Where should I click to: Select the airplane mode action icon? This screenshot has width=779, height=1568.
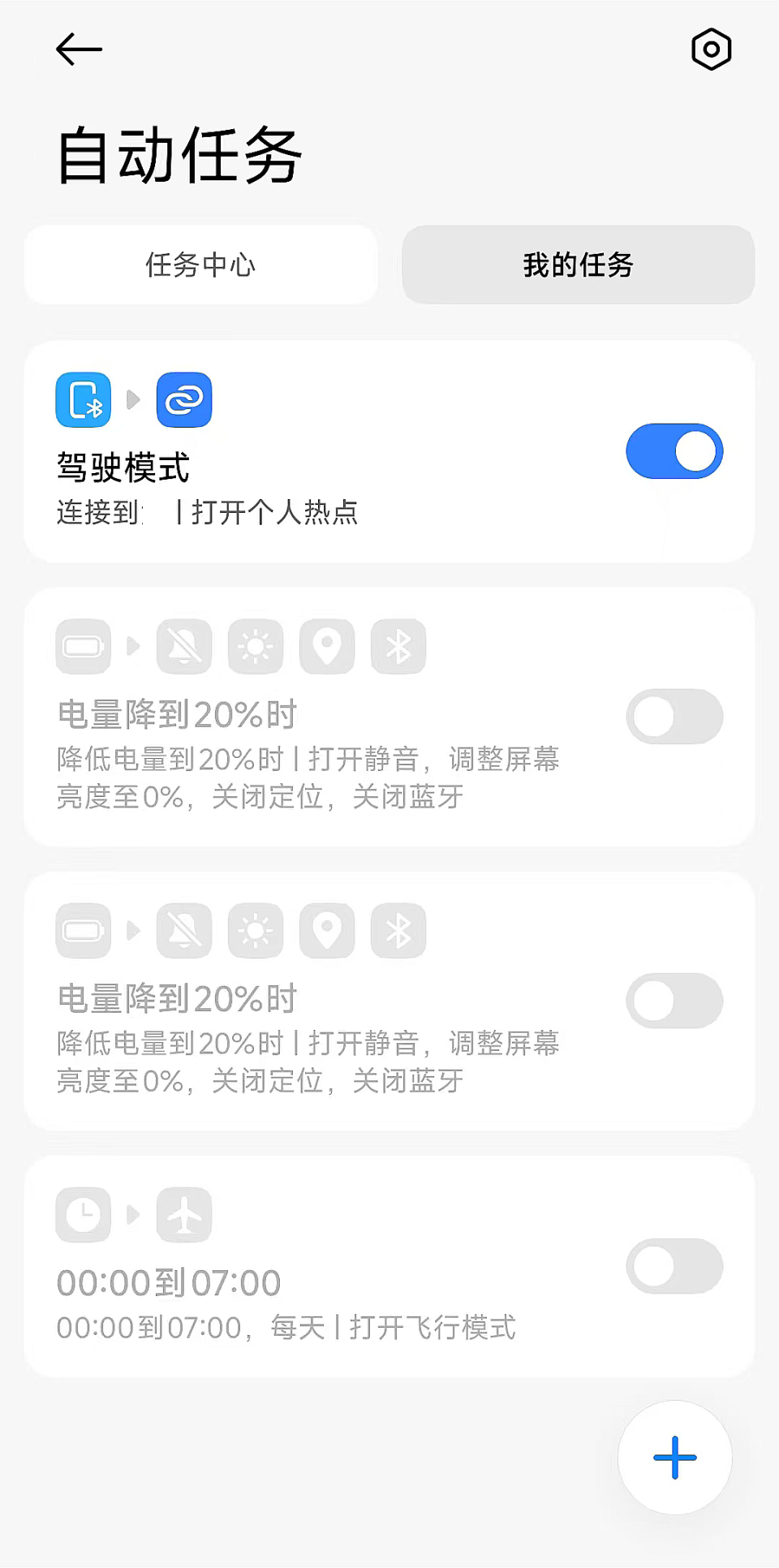184,1214
